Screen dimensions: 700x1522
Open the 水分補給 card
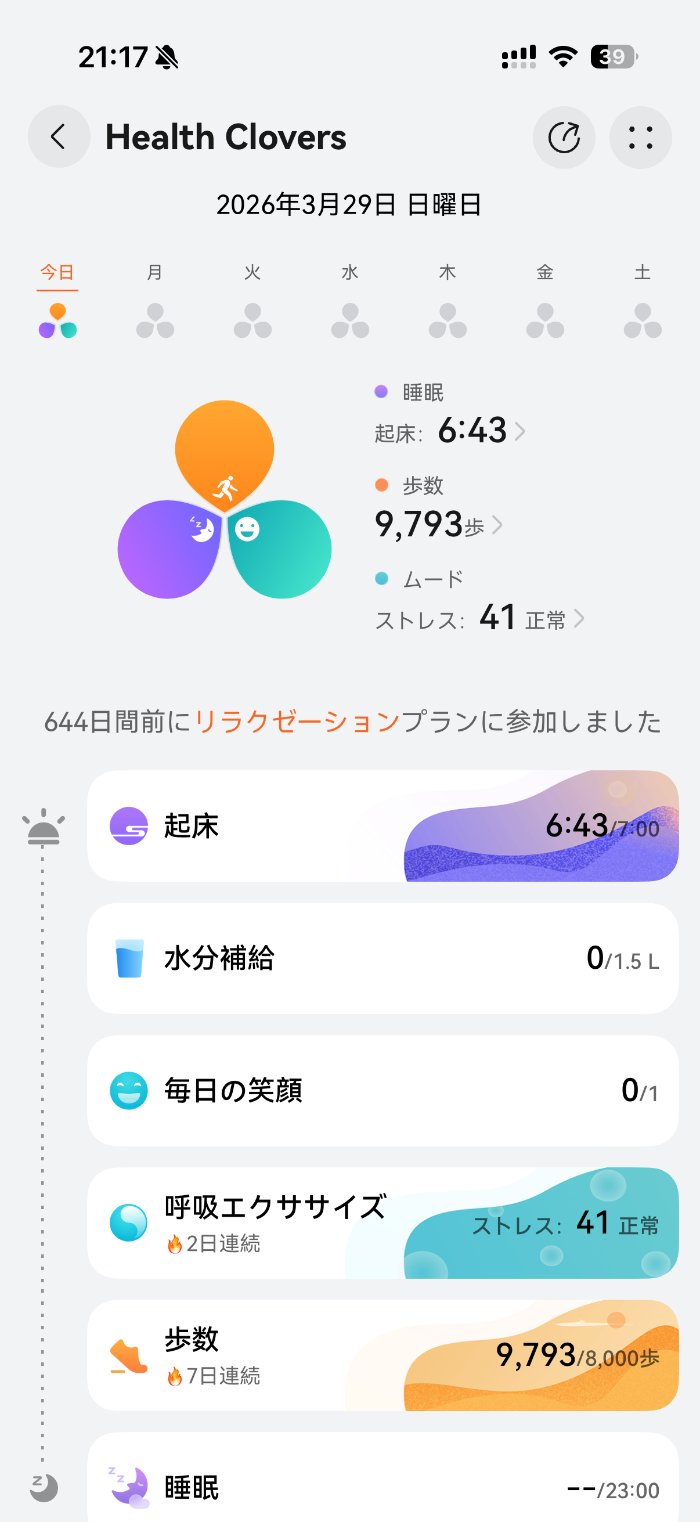(383, 959)
